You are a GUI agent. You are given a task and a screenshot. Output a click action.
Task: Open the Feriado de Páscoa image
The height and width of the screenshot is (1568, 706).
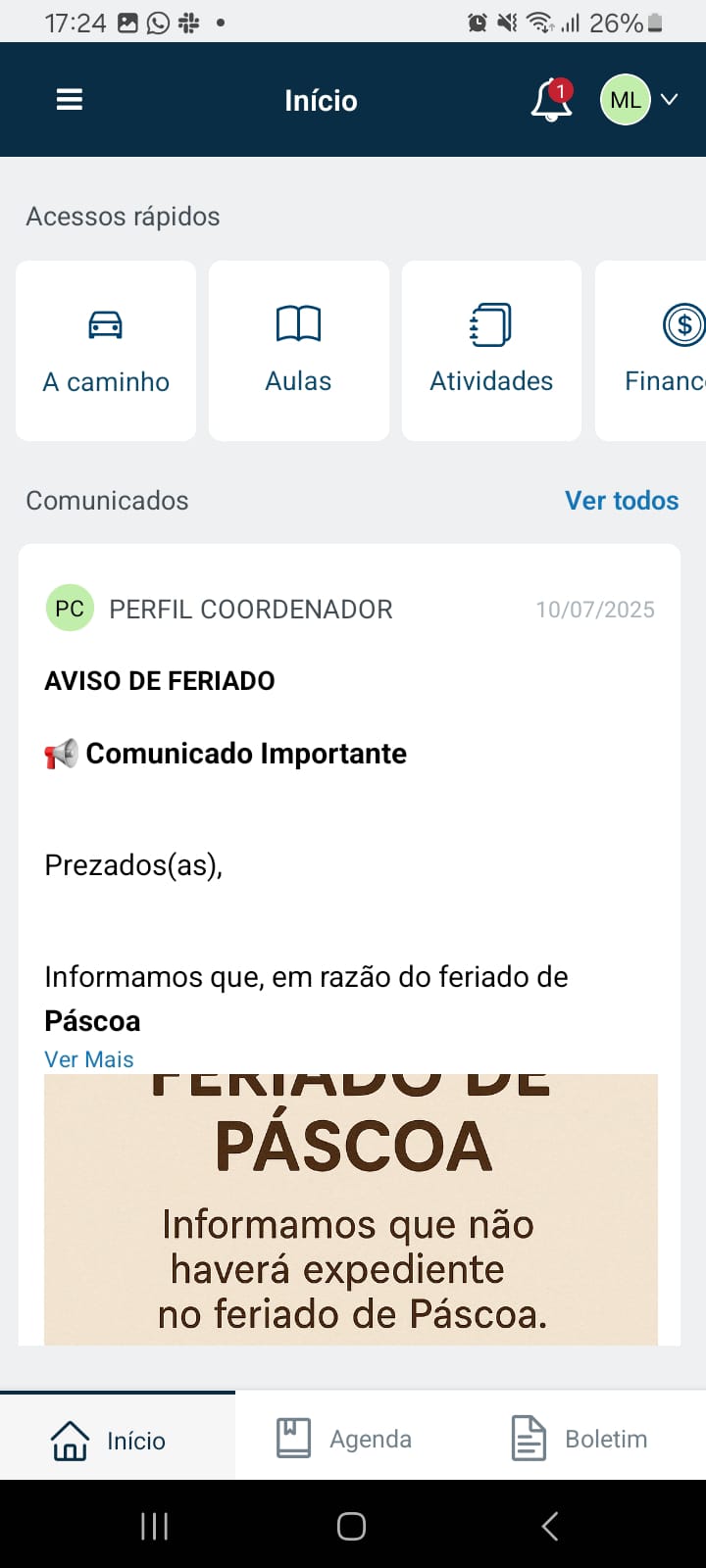pyautogui.click(x=351, y=1209)
